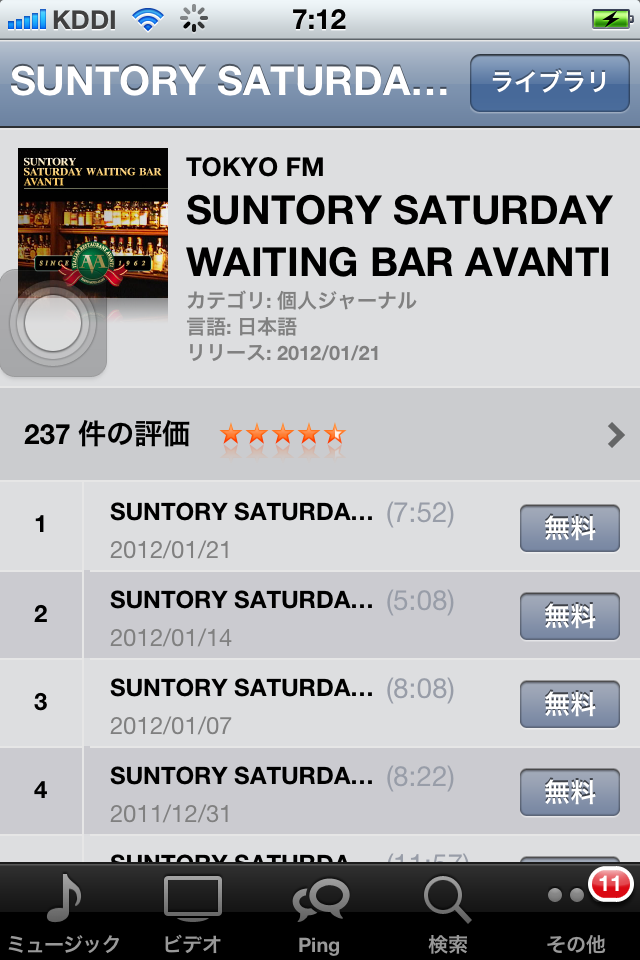
Task: Get the free episode dated 2012/01/14
Action: click(569, 616)
